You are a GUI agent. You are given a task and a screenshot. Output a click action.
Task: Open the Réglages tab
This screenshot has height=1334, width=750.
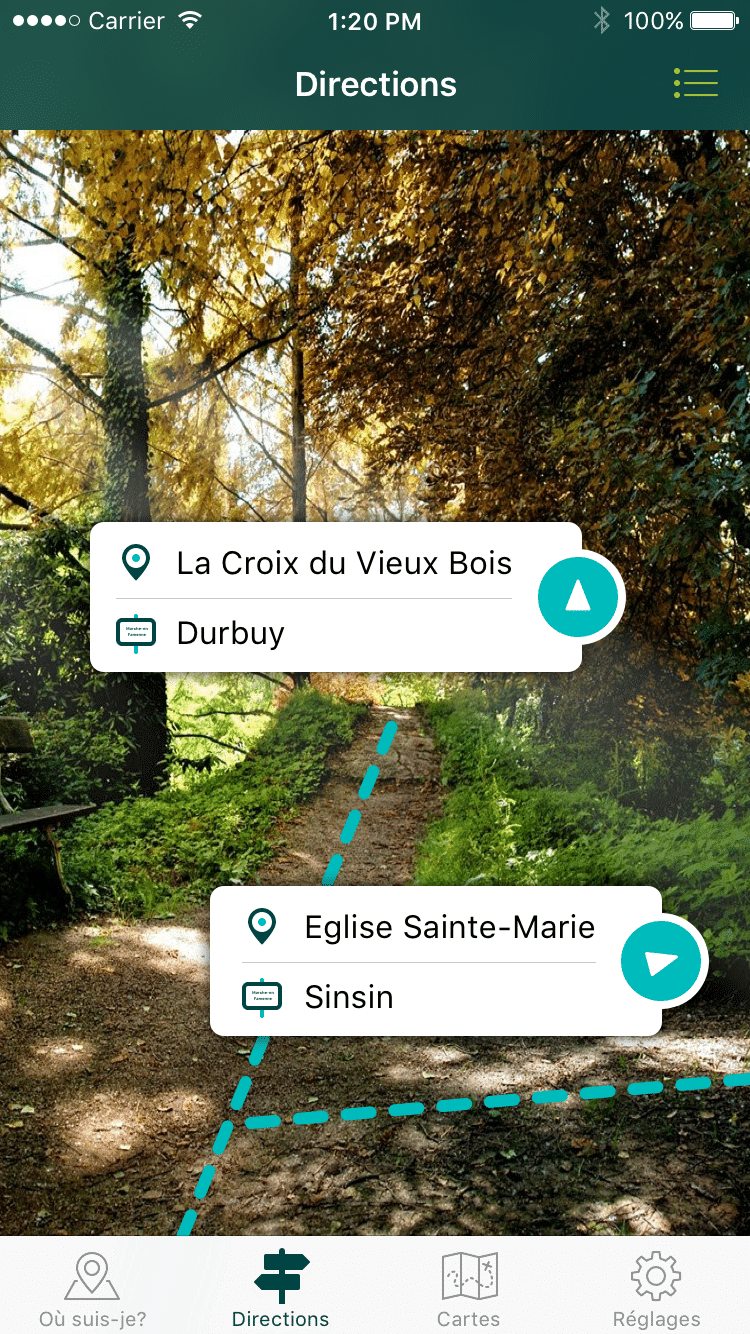click(x=656, y=1288)
